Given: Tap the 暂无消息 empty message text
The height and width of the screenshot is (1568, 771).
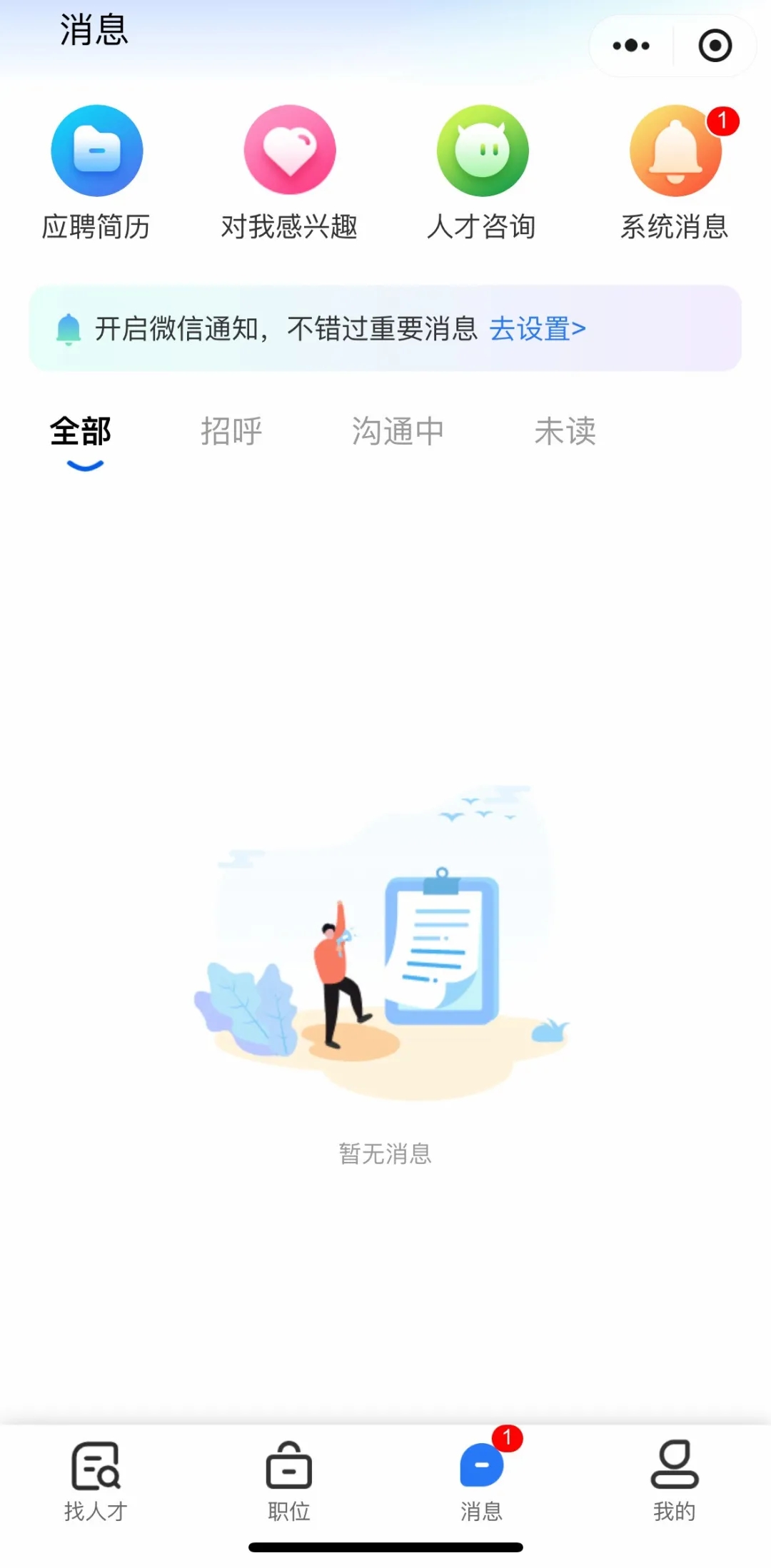Looking at the screenshot, I should [385, 1155].
